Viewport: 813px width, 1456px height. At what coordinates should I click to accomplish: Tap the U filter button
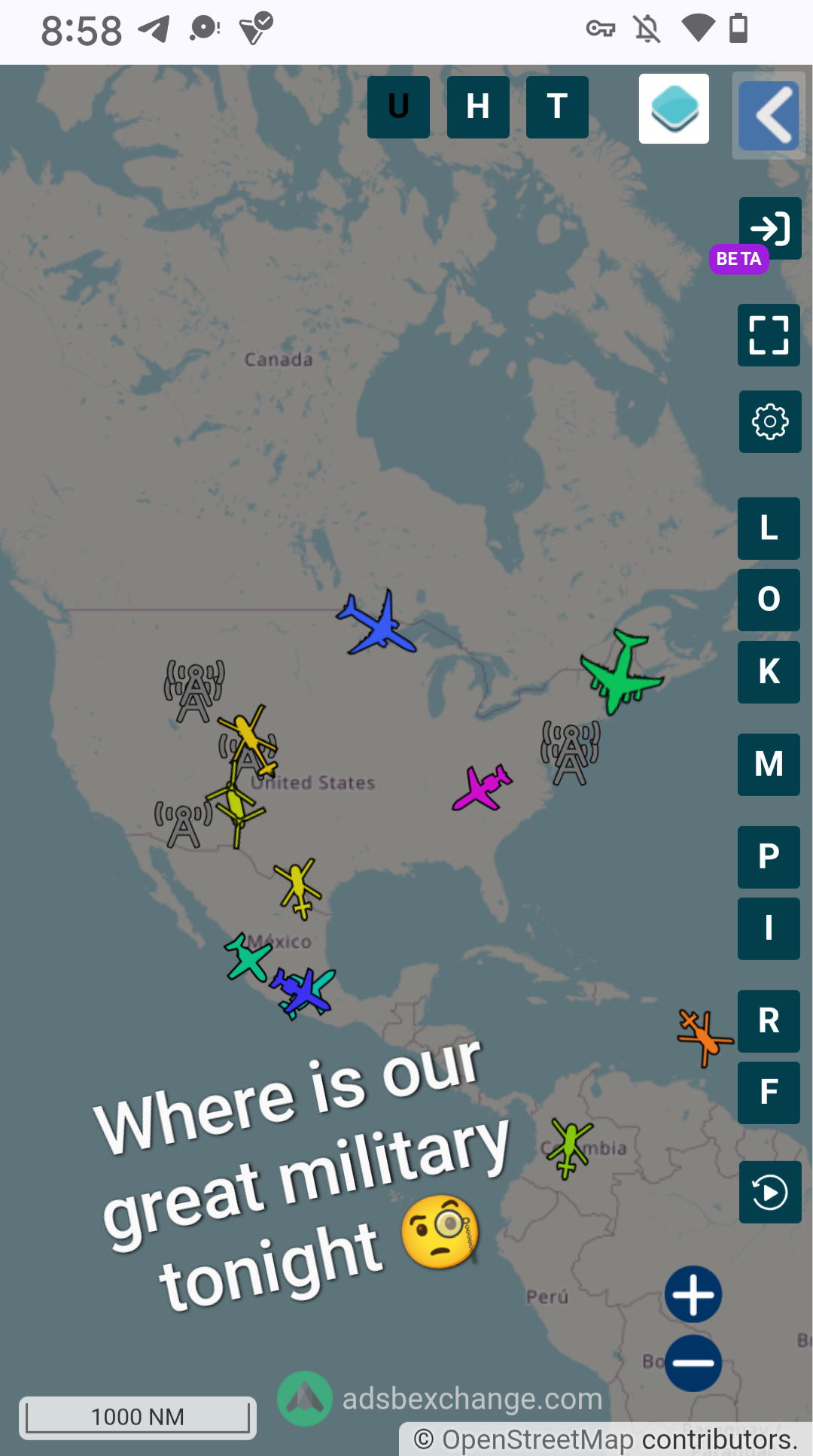click(x=398, y=107)
